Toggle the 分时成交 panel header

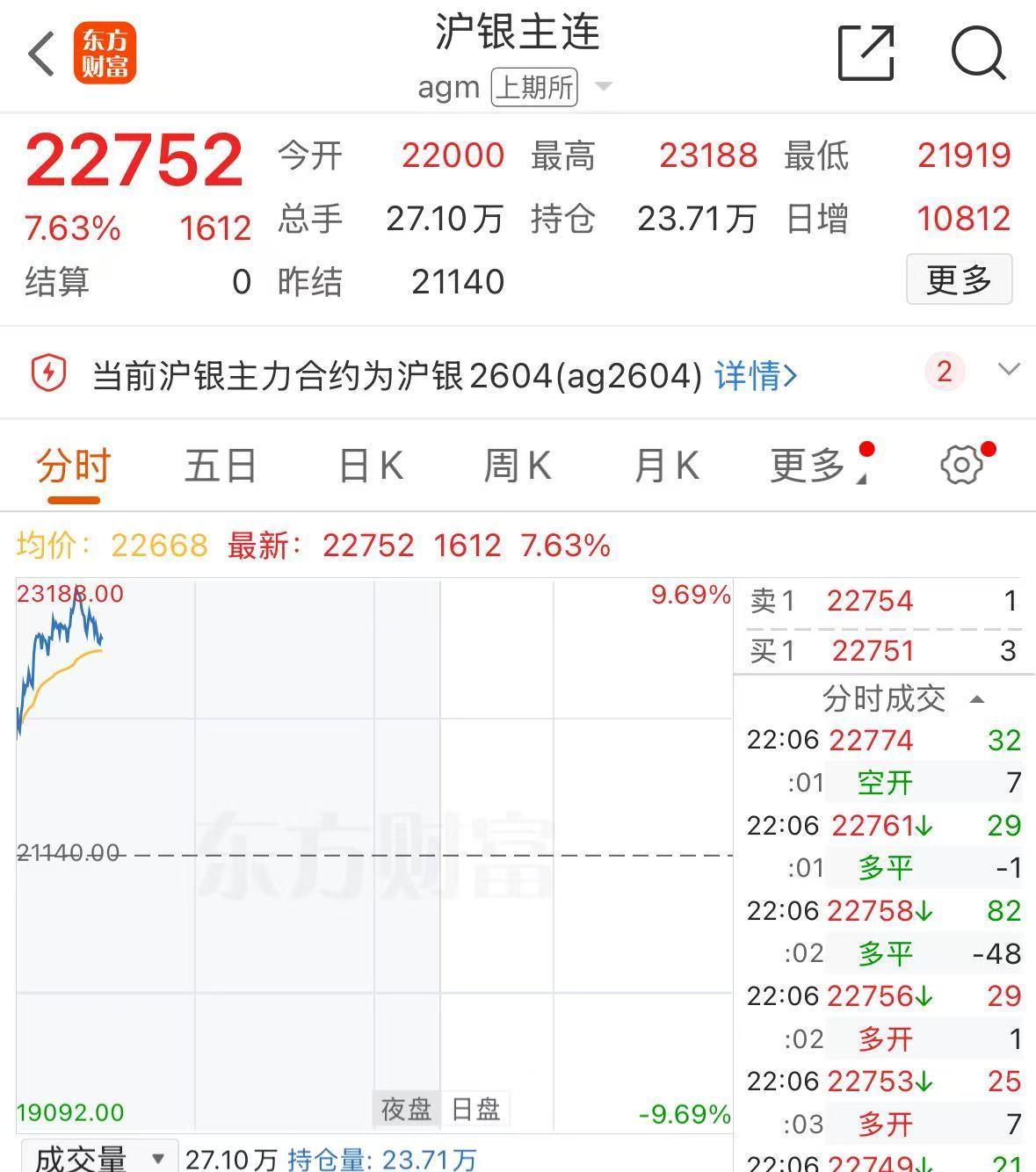point(902,699)
